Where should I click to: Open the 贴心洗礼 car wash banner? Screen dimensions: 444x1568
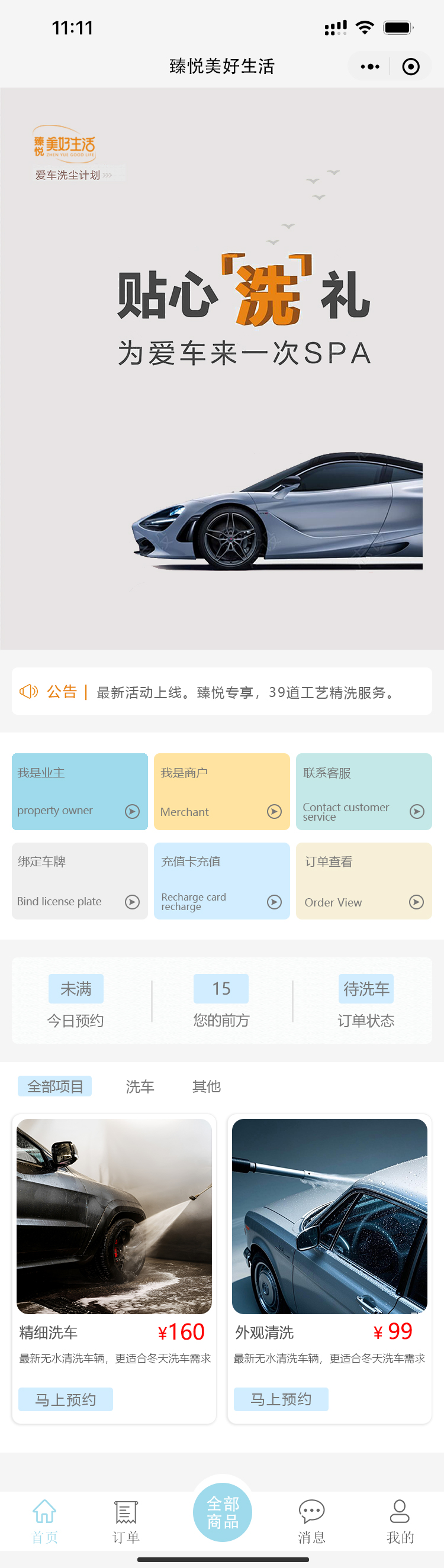(x=221, y=368)
